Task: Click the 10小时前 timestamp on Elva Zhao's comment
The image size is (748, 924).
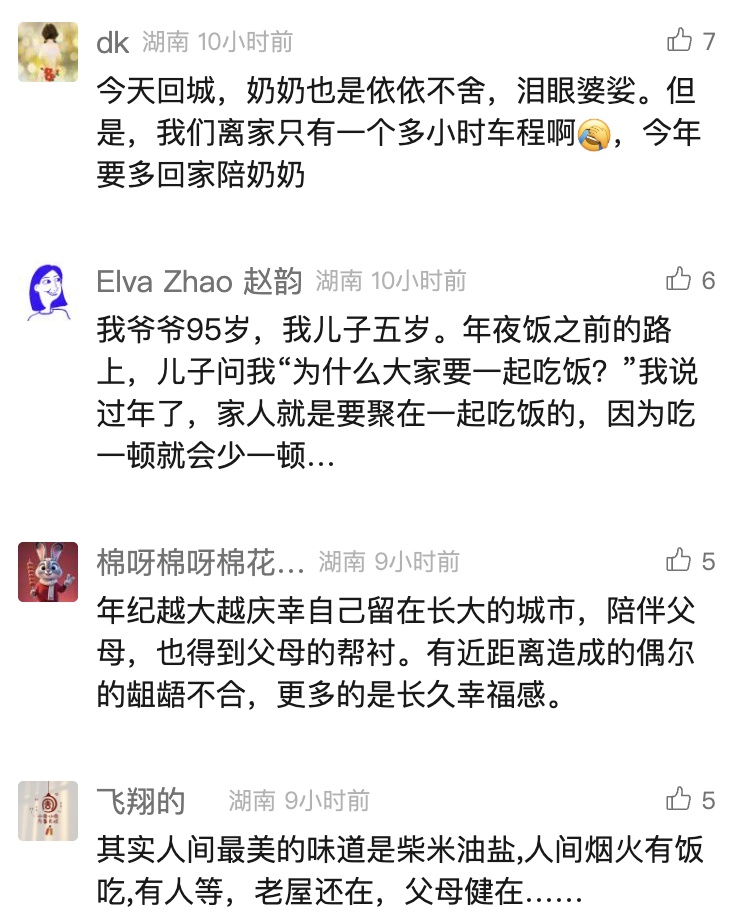Action: (420, 283)
